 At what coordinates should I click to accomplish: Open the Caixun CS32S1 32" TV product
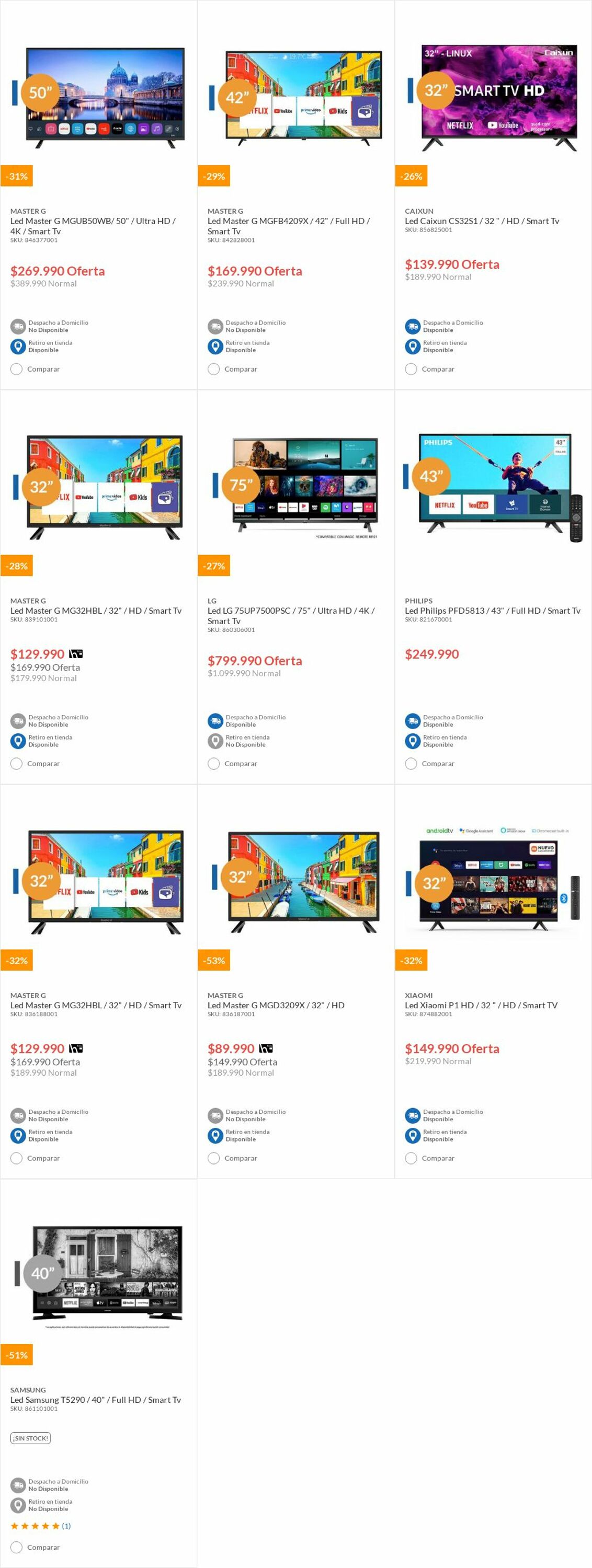pyautogui.click(x=482, y=221)
